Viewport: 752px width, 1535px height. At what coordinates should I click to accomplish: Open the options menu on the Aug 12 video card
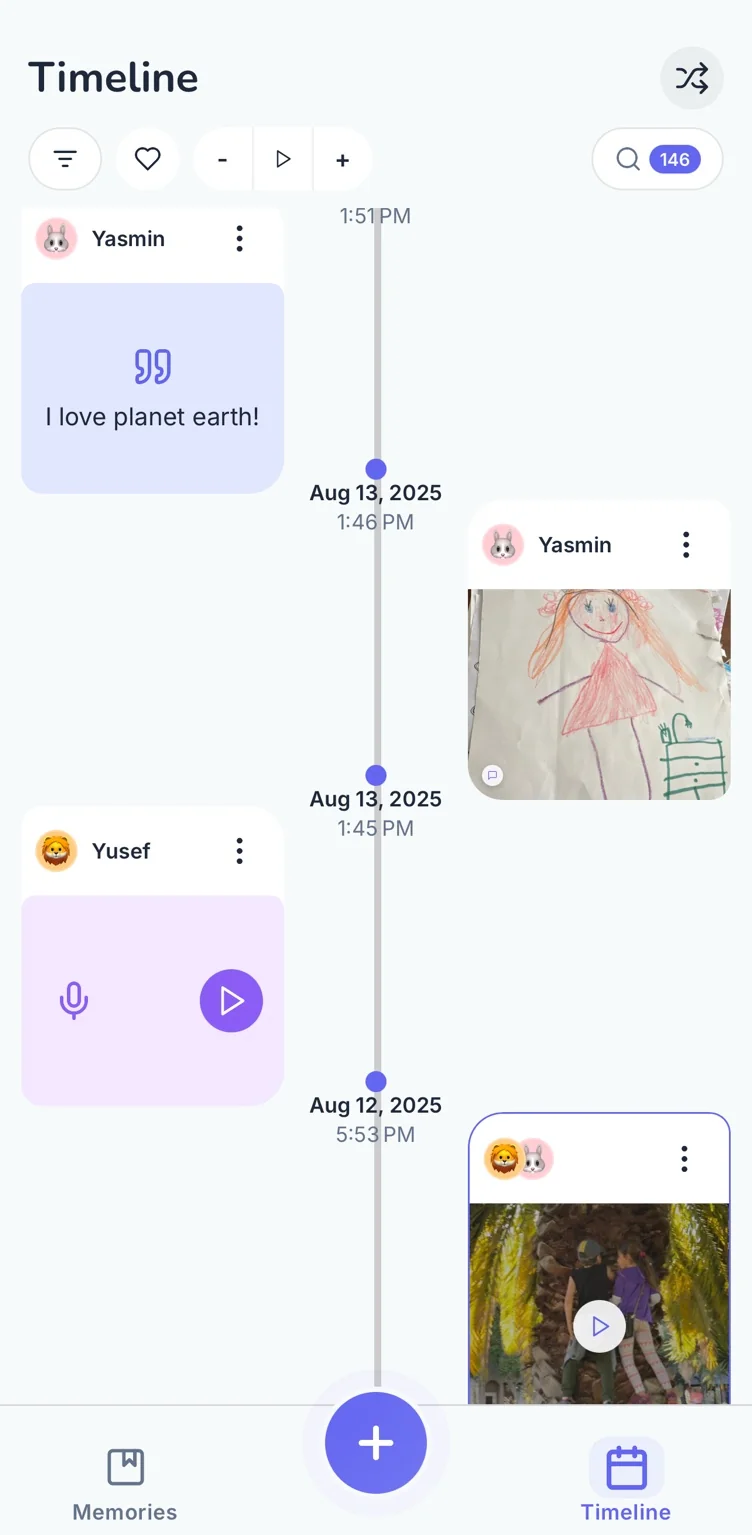coord(684,1158)
